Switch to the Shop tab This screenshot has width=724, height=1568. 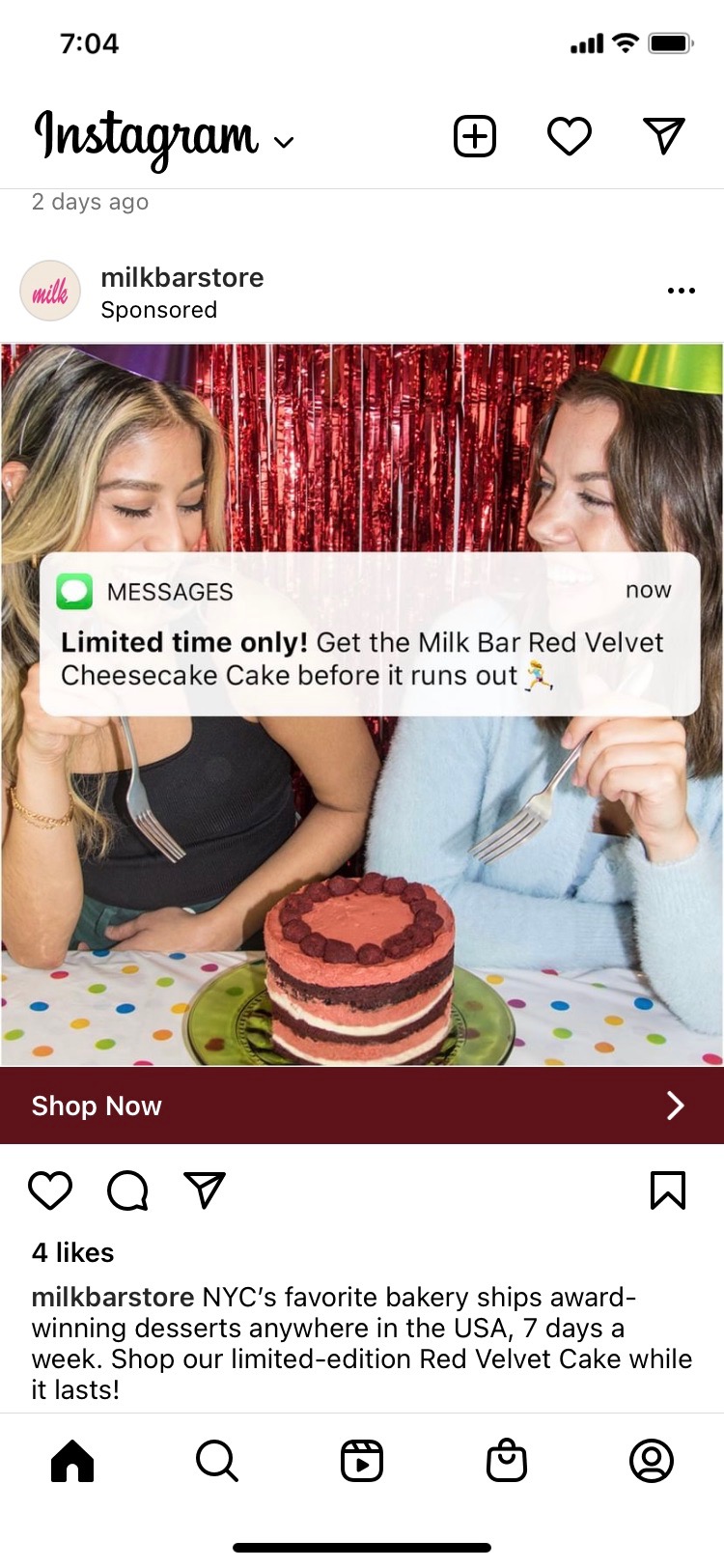click(x=507, y=1461)
